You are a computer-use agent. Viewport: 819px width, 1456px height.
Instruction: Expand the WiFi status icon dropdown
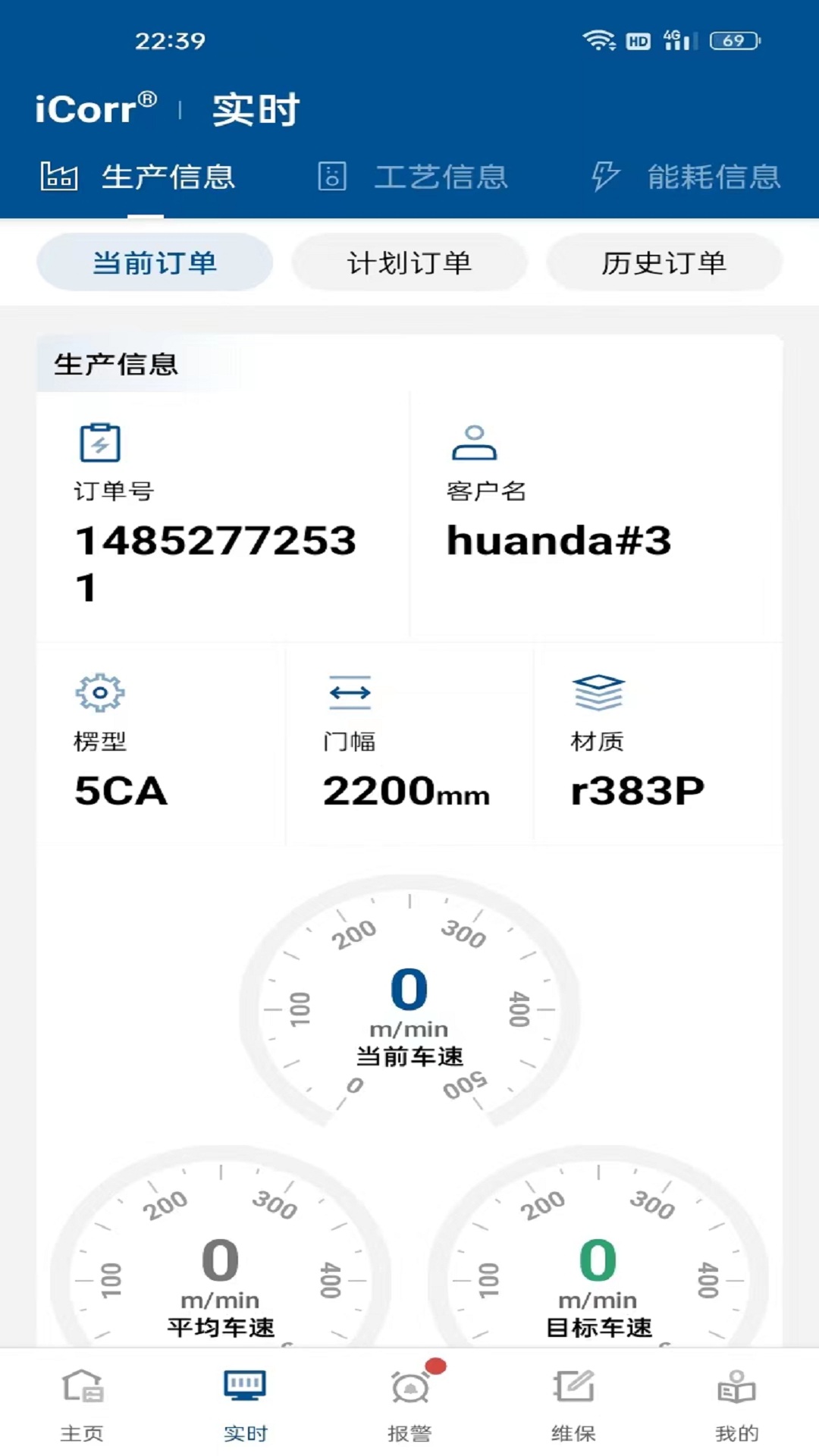[x=601, y=42]
